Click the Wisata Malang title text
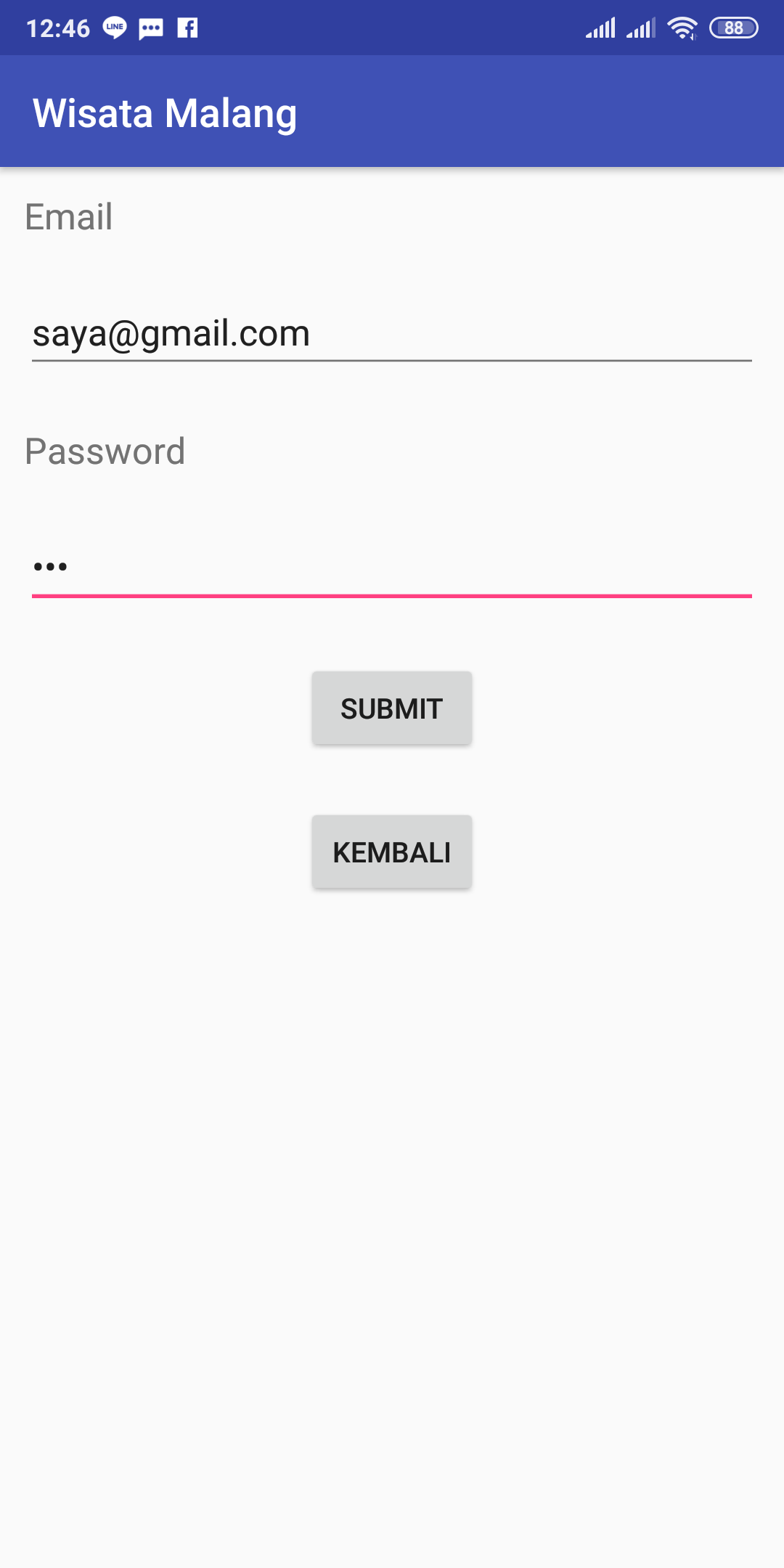 coord(166,112)
